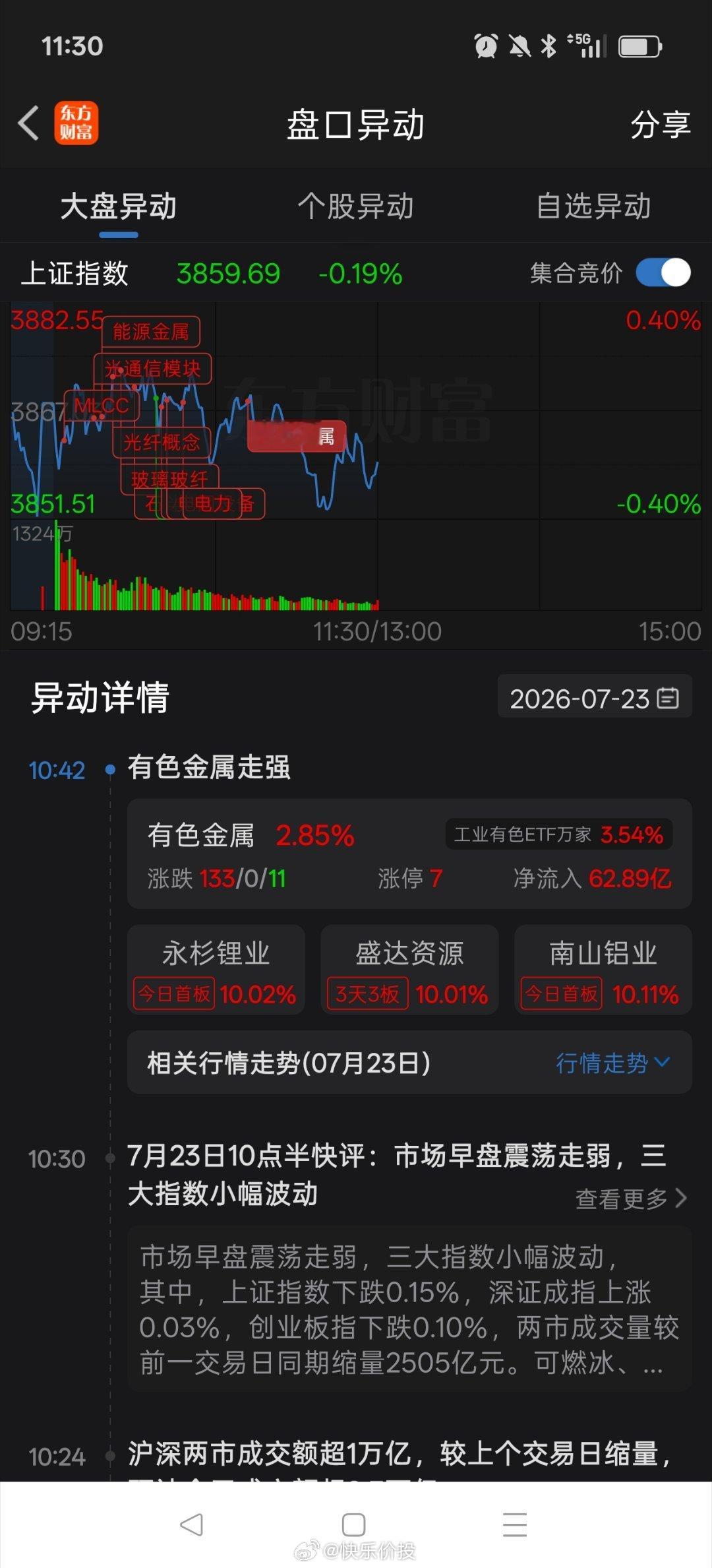712x1568 pixels.
Task: Toggle the 集合竞价 switch off
Action: (x=663, y=272)
